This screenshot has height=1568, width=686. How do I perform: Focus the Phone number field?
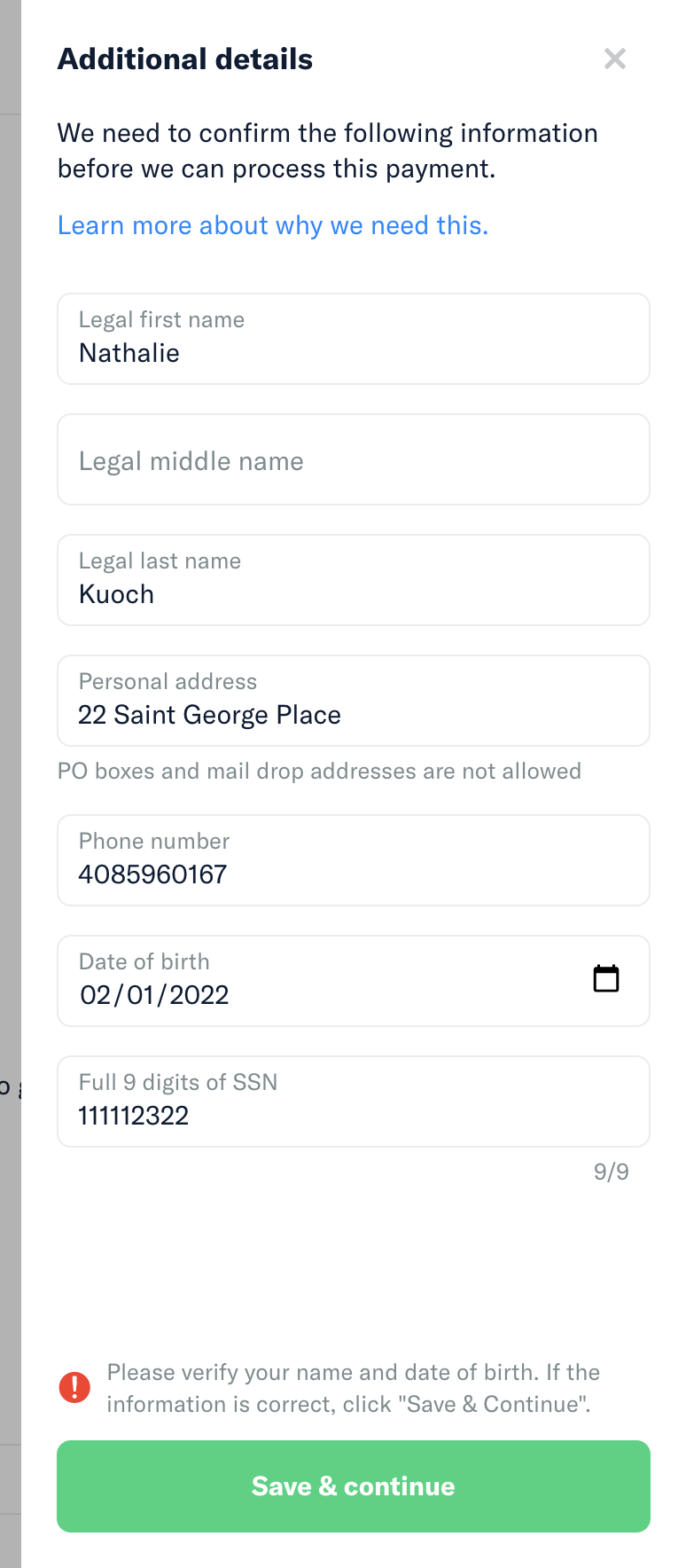[354, 860]
